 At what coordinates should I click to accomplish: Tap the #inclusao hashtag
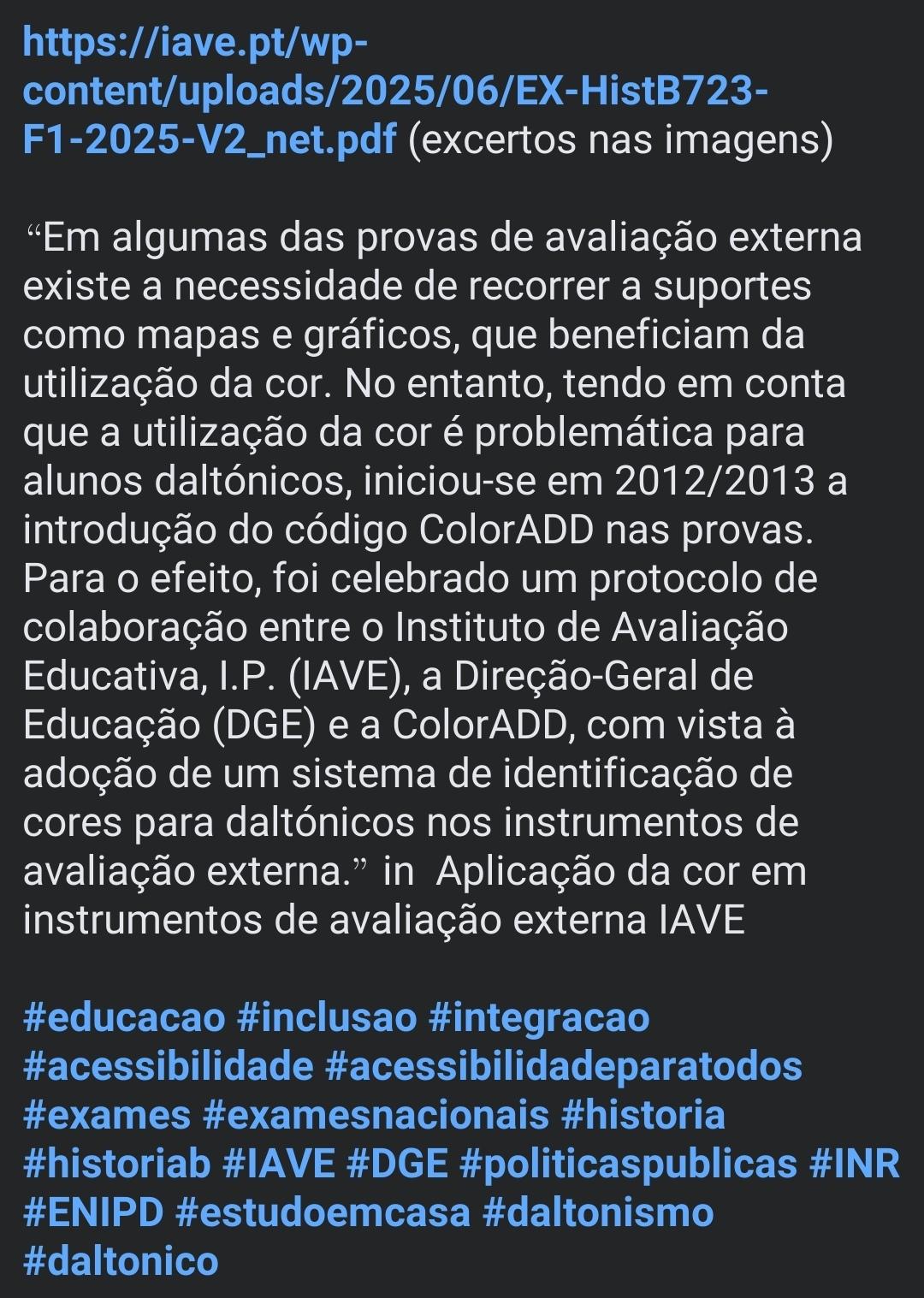(x=326, y=1018)
